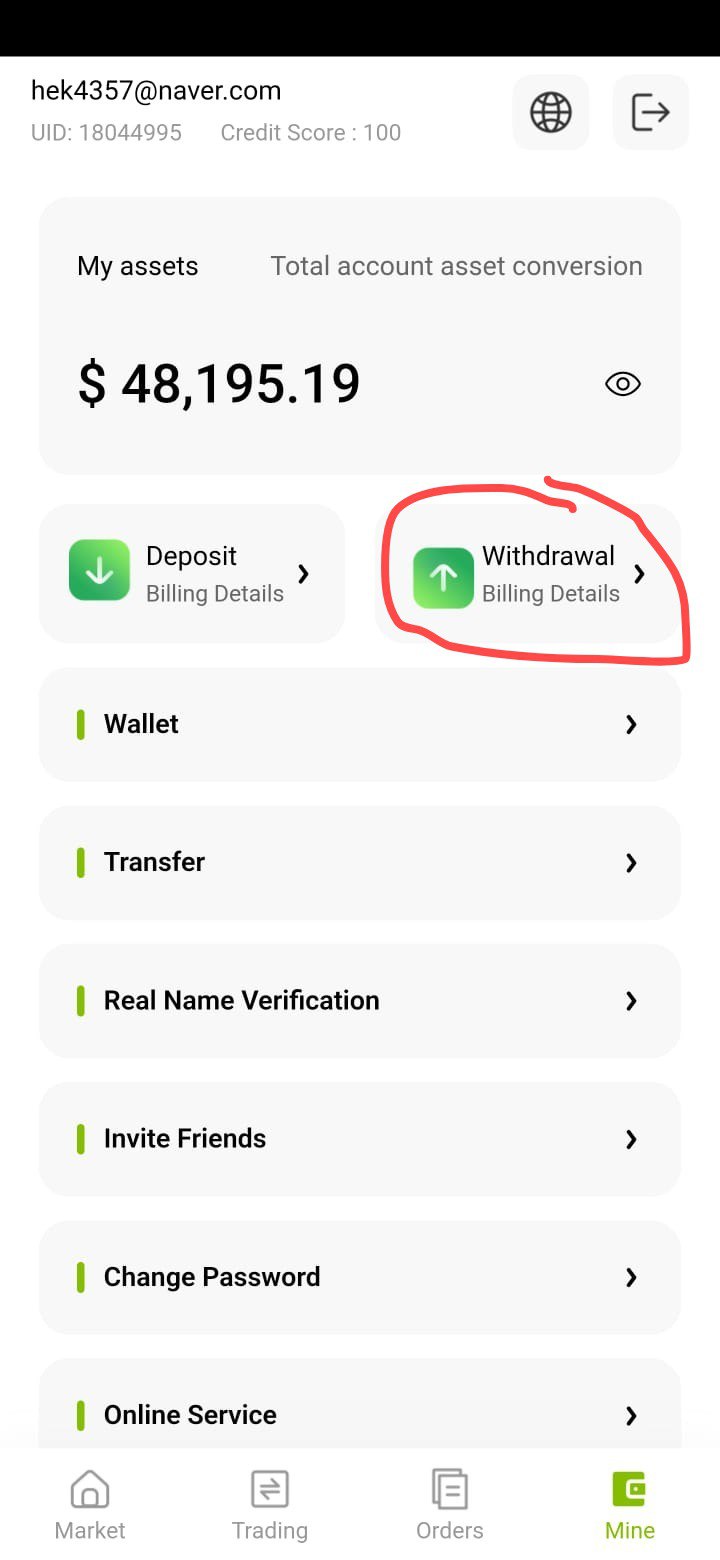Image resolution: width=720 pixels, height=1560 pixels.
Task: Open the Wallet row
Action: click(x=360, y=724)
